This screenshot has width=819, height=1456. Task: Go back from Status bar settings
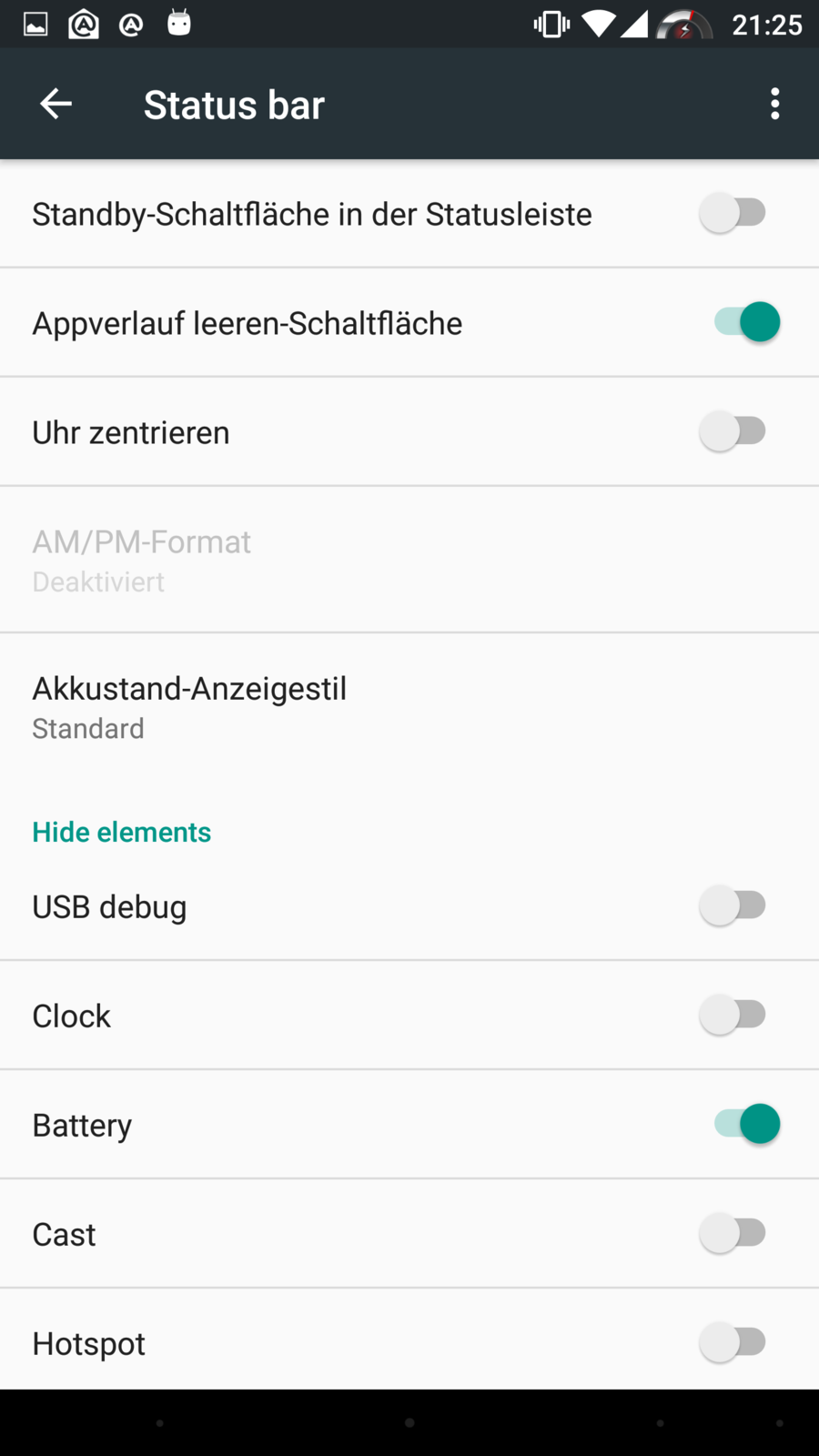tap(56, 104)
